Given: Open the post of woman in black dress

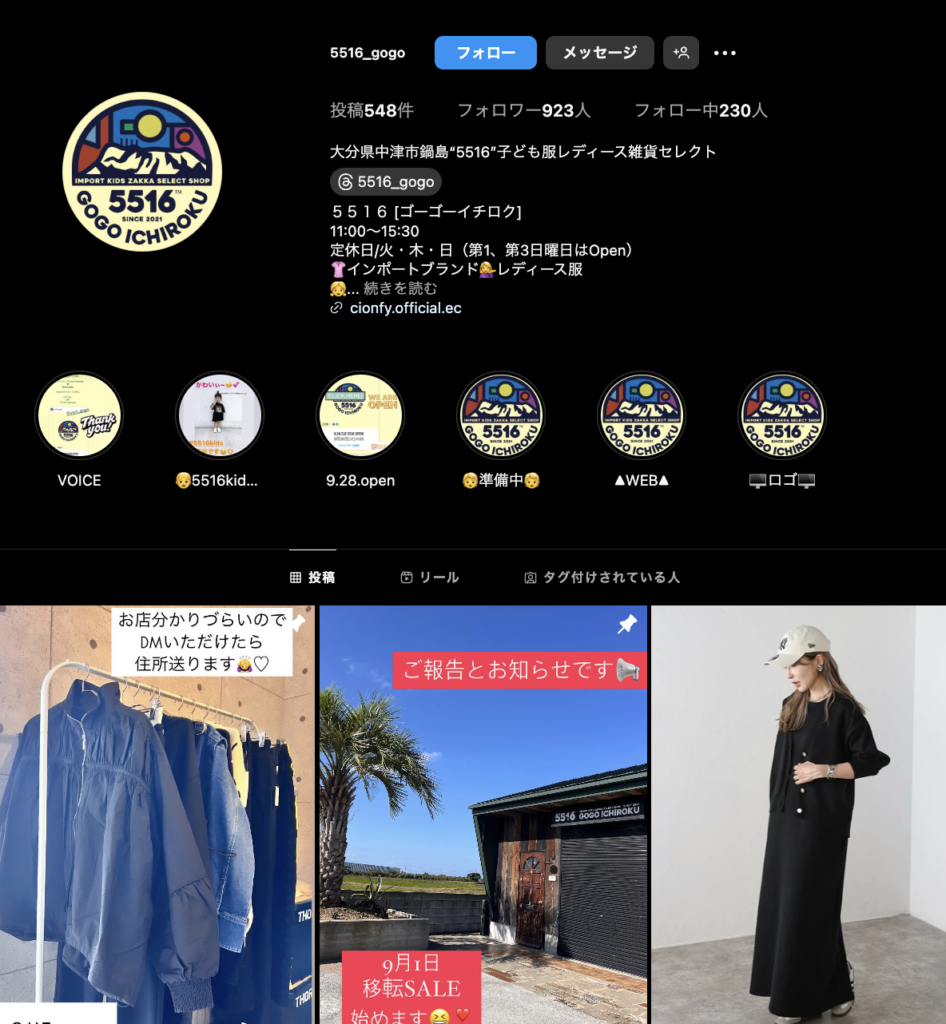Looking at the screenshot, I should (798, 814).
